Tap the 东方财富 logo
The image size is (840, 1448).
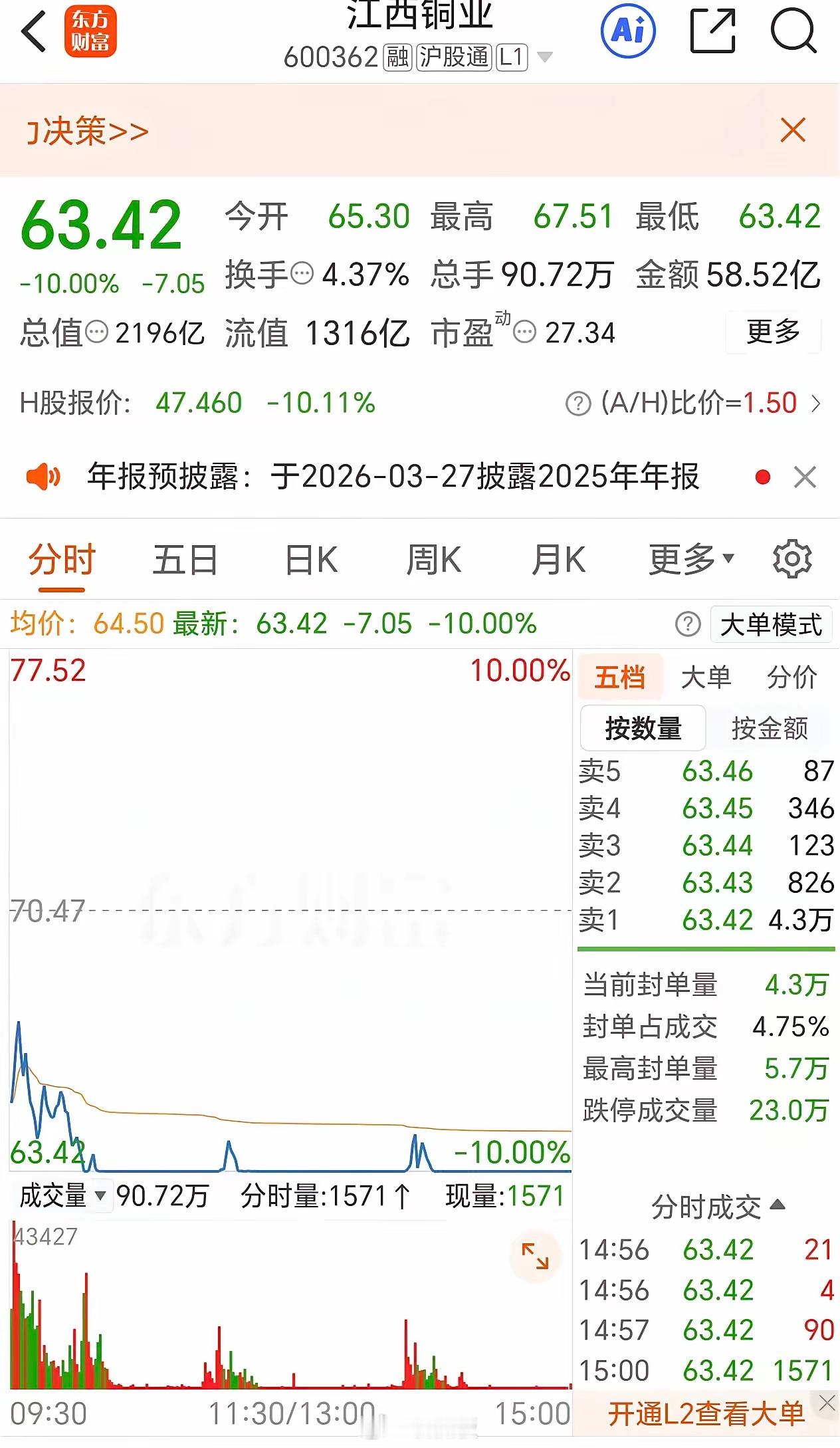click(90, 30)
